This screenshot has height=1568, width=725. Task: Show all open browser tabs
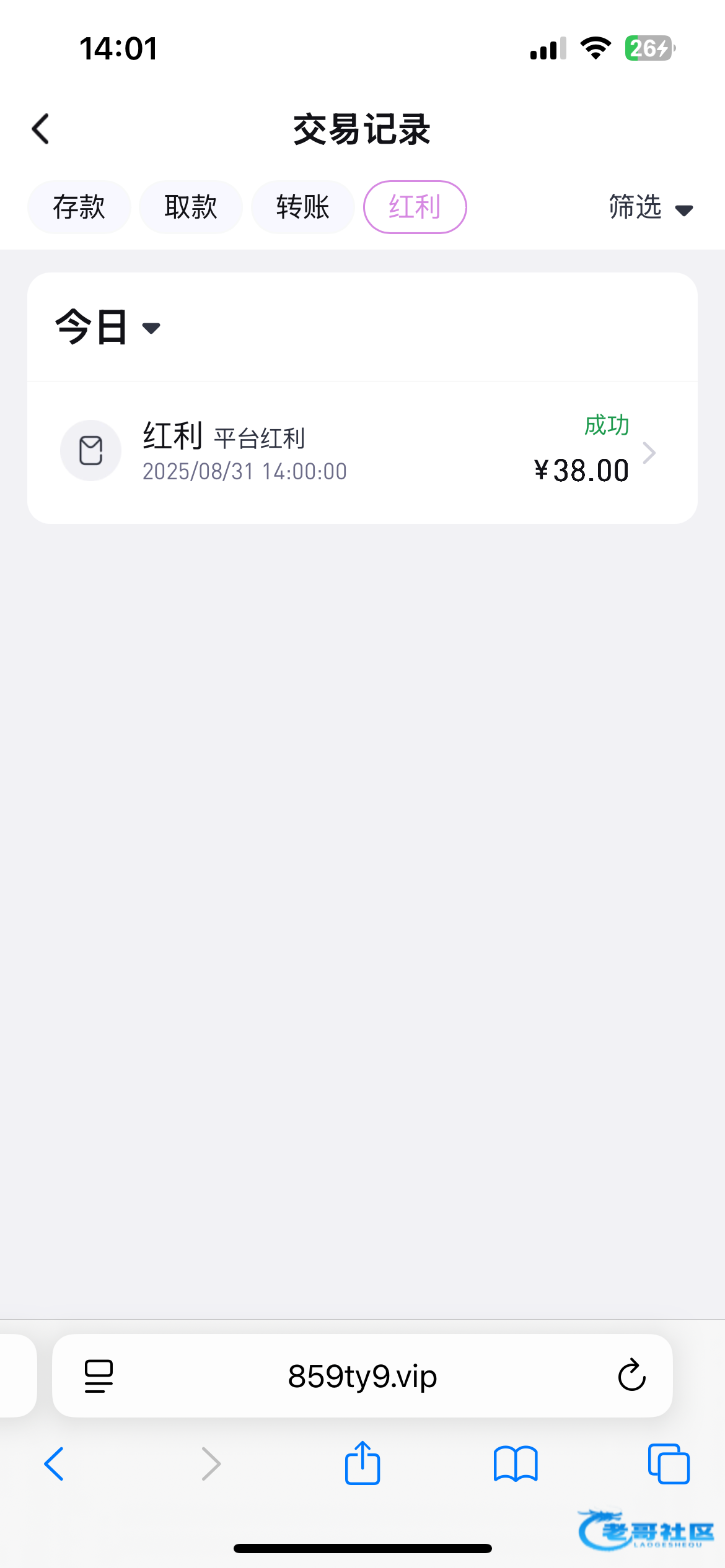coord(668,1464)
